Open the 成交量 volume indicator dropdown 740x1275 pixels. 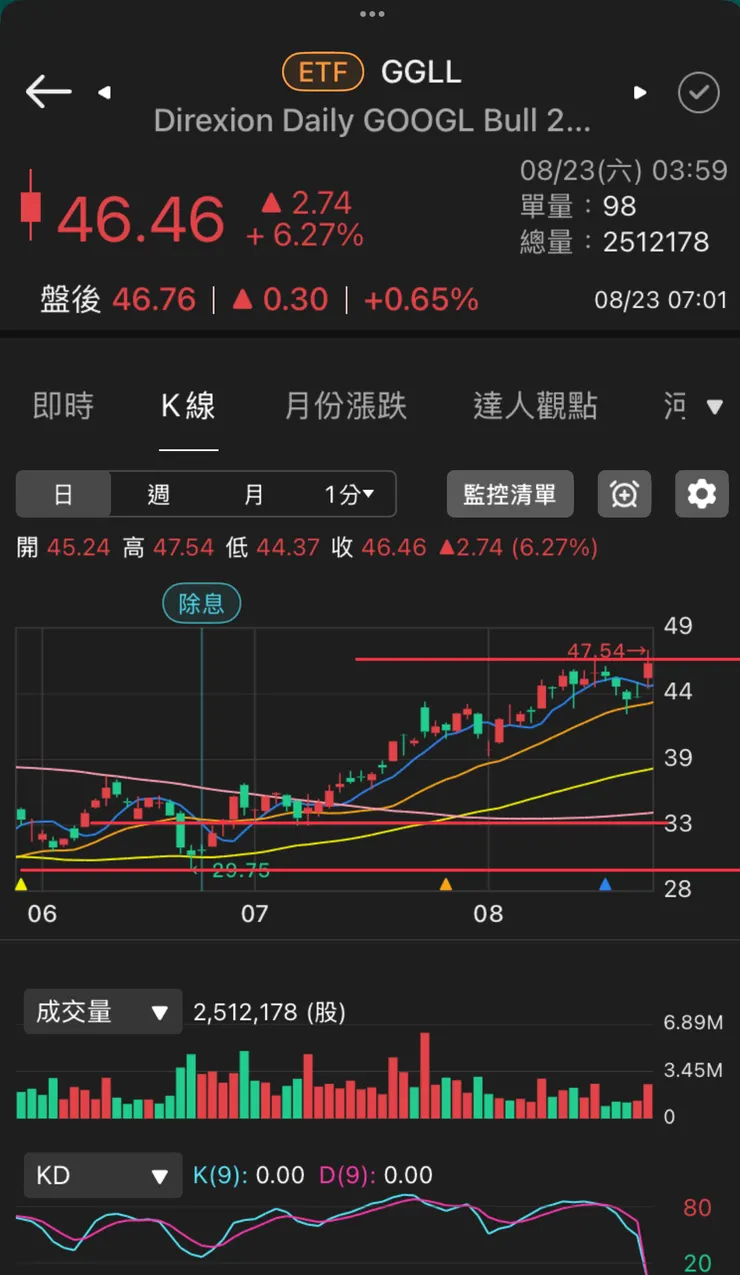click(x=101, y=1011)
